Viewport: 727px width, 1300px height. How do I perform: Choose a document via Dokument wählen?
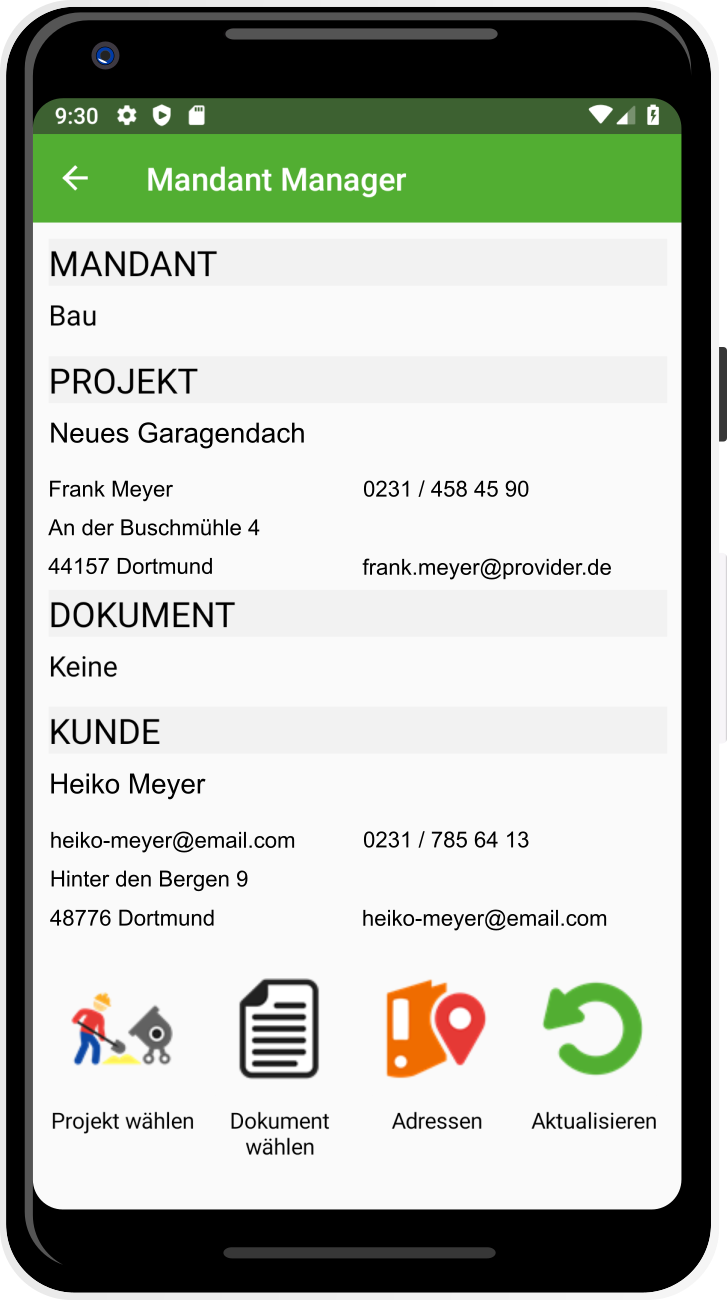[x=280, y=1067]
